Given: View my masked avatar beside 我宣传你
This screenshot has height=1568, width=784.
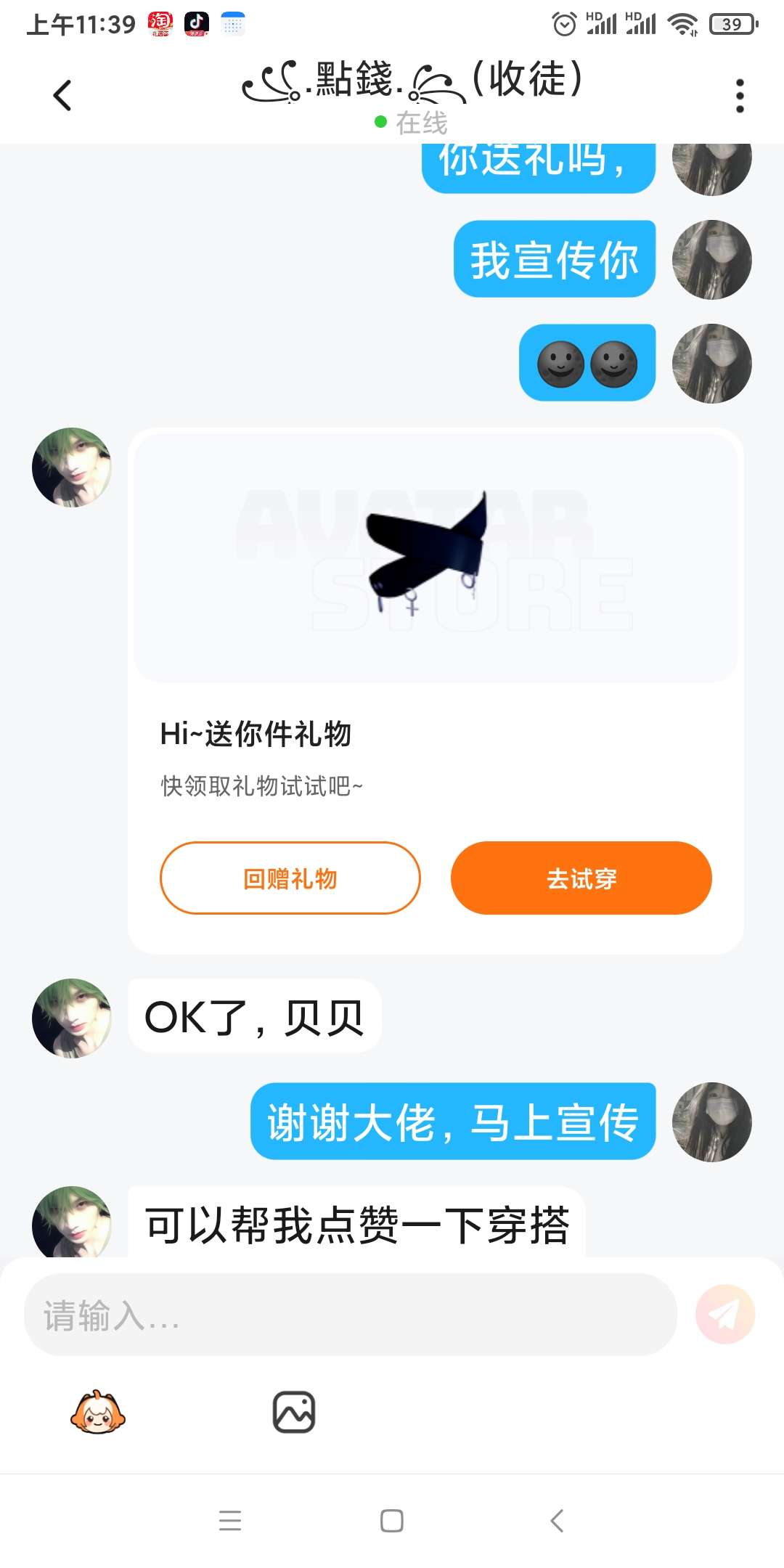Looking at the screenshot, I should [x=711, y=260].
